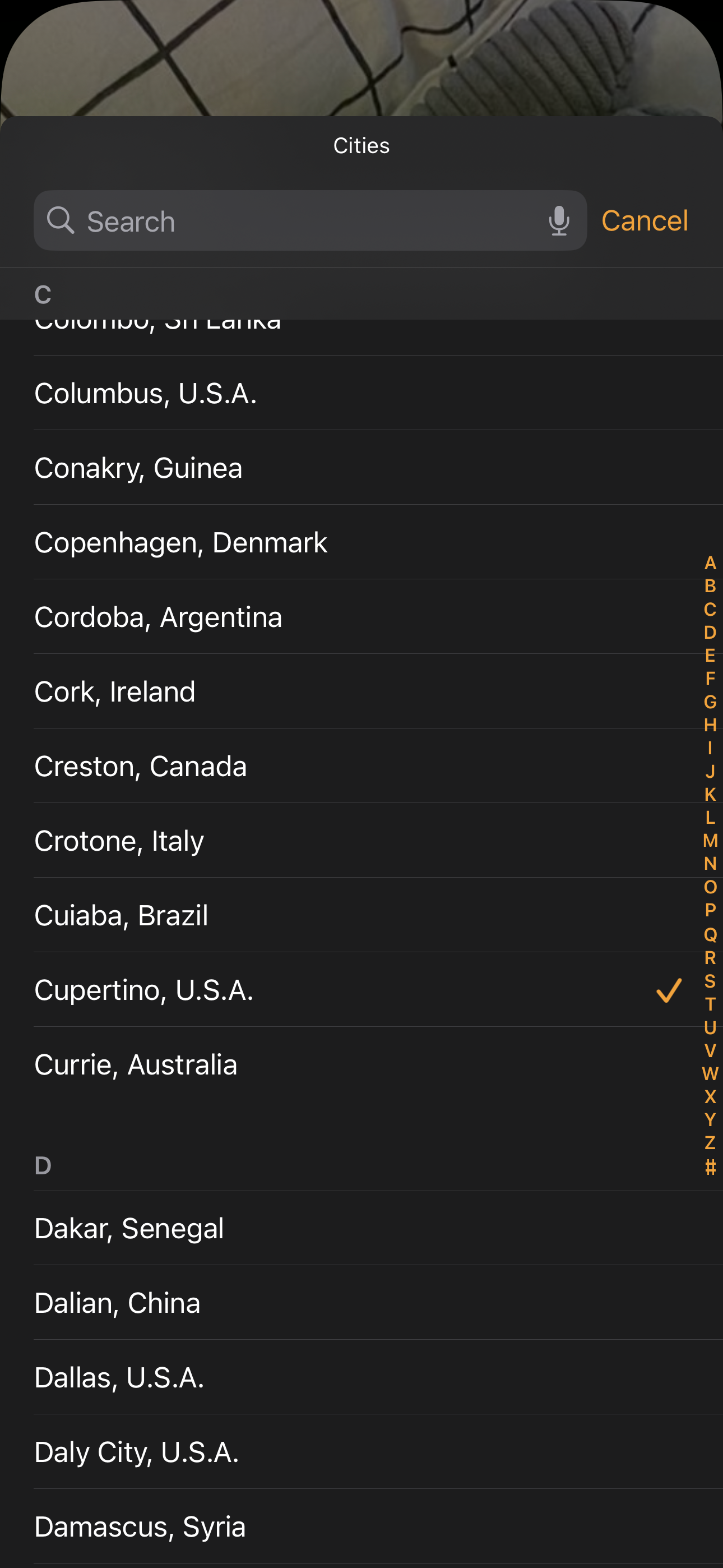Select Copenhagen, Denmark from the list
Image resolution: width=723 pixels, height=1568 pixels.
click(x=180, y=541)
